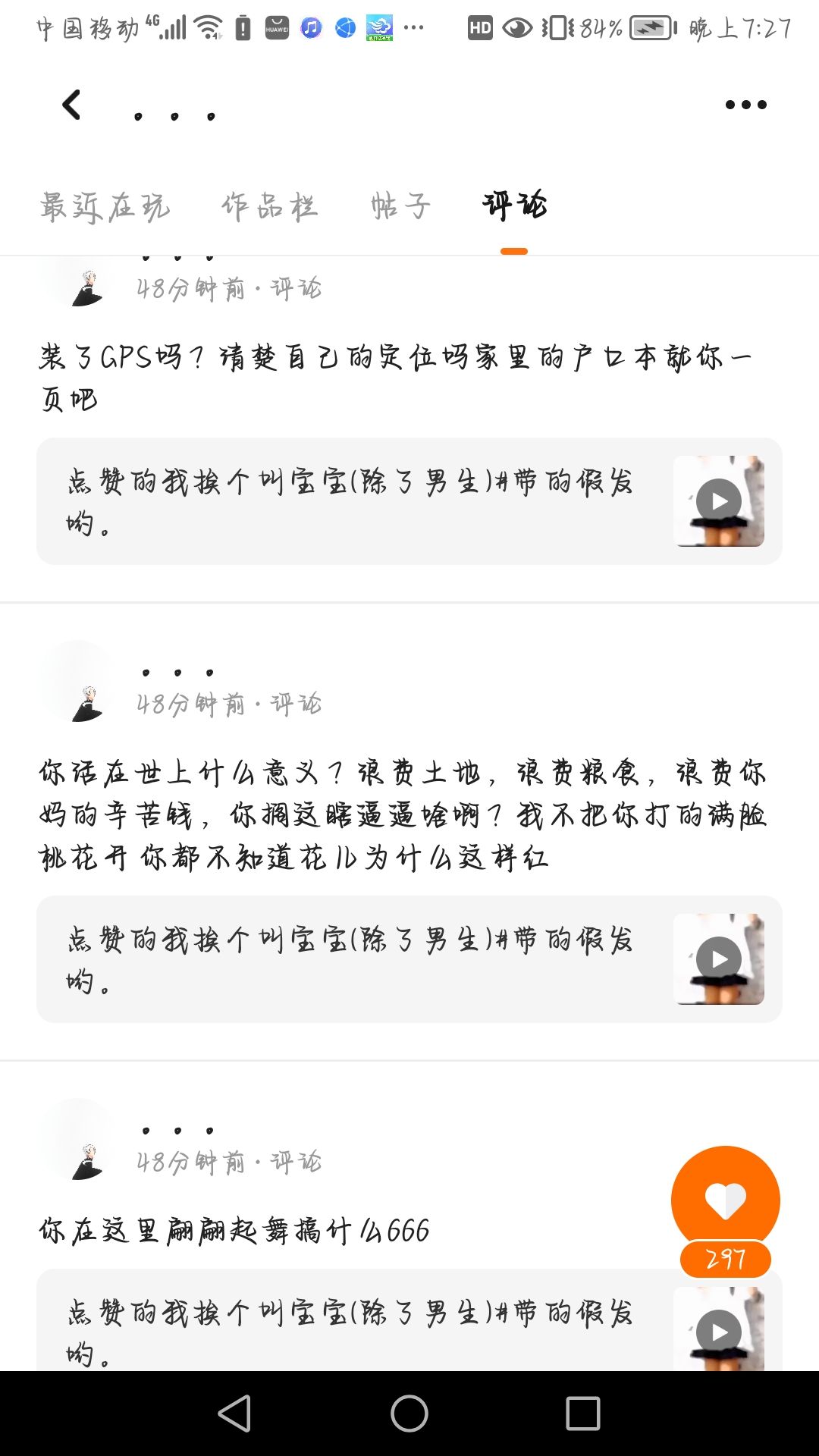Select the 评论 tab
The image size is (819, 1456).
tap(514, 206)
